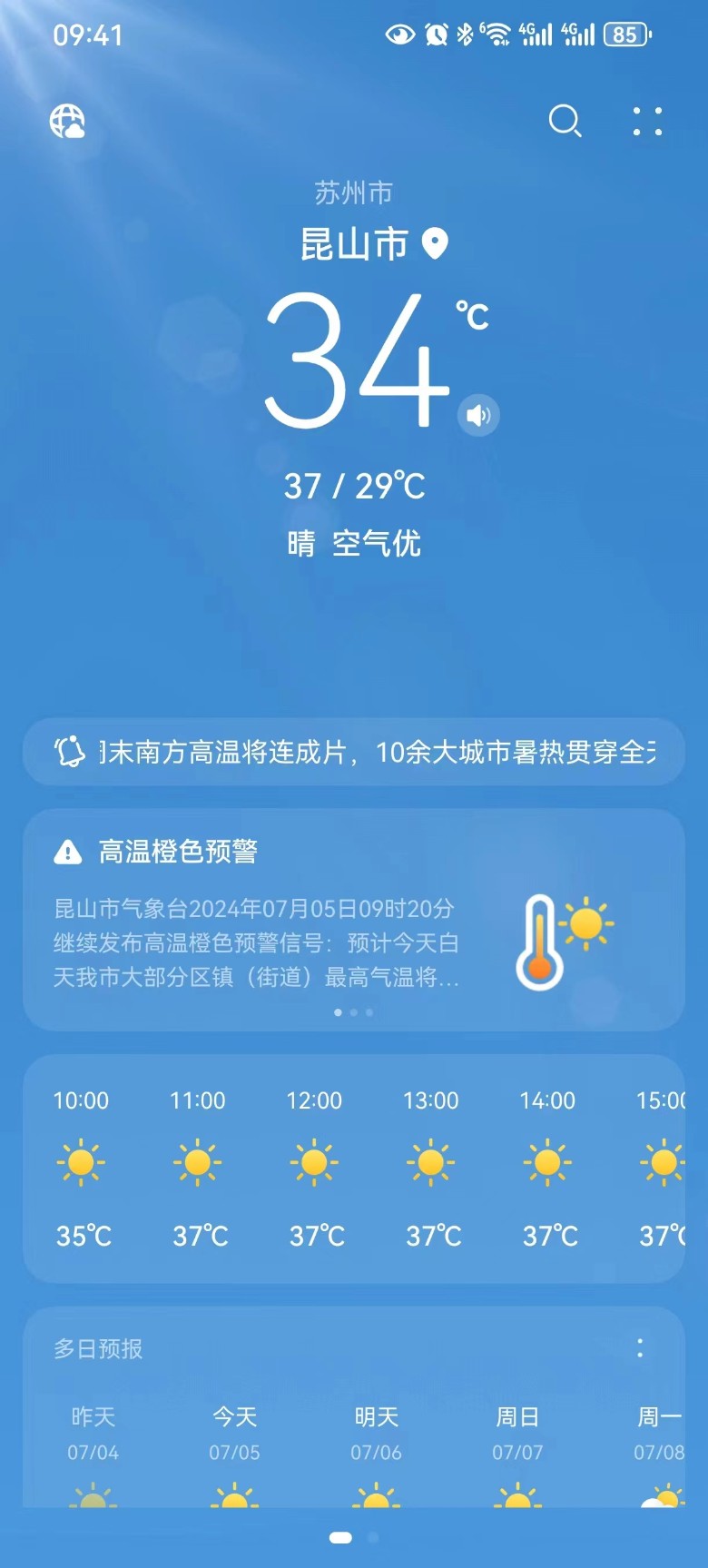Viewport: 708px width, 1568px height.
Task: Search for a city
Action: pos(565,121)
